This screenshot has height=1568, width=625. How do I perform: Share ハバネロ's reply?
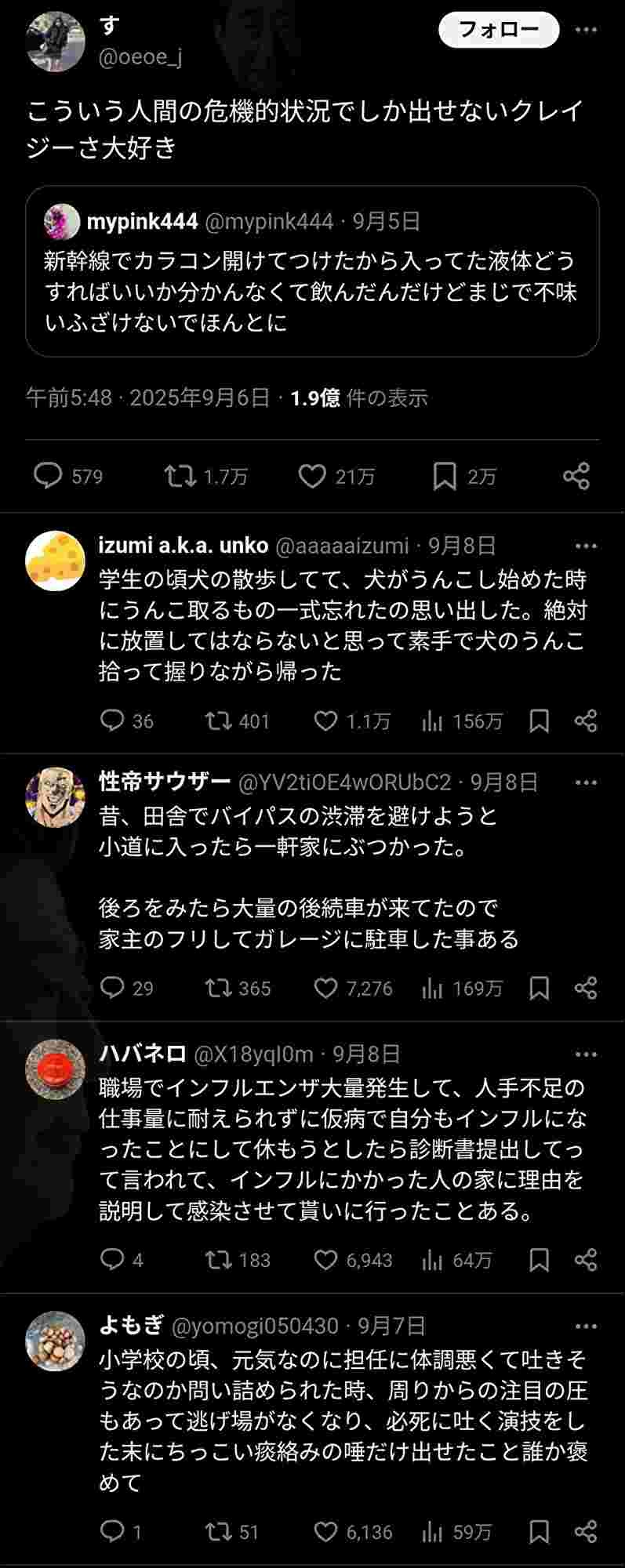click(x=586, y=1260)
